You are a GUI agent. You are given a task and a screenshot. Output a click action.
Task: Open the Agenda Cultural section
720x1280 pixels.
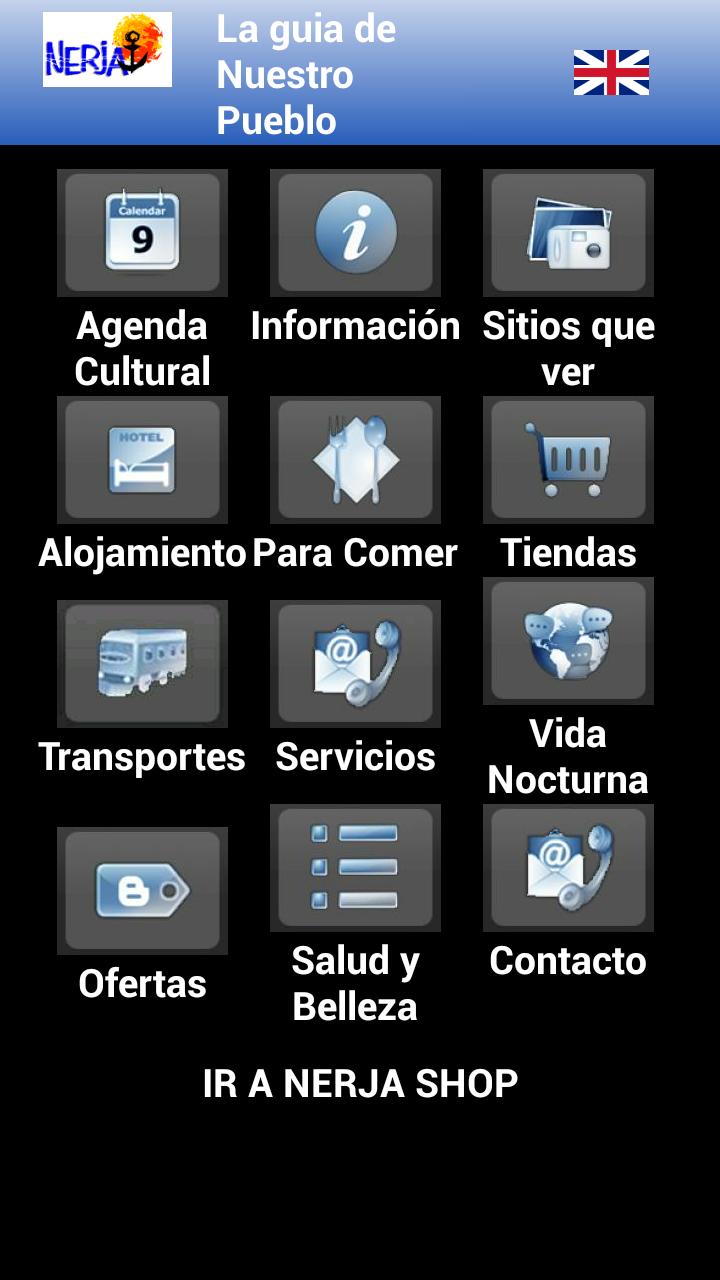click(x=142, y=233)
